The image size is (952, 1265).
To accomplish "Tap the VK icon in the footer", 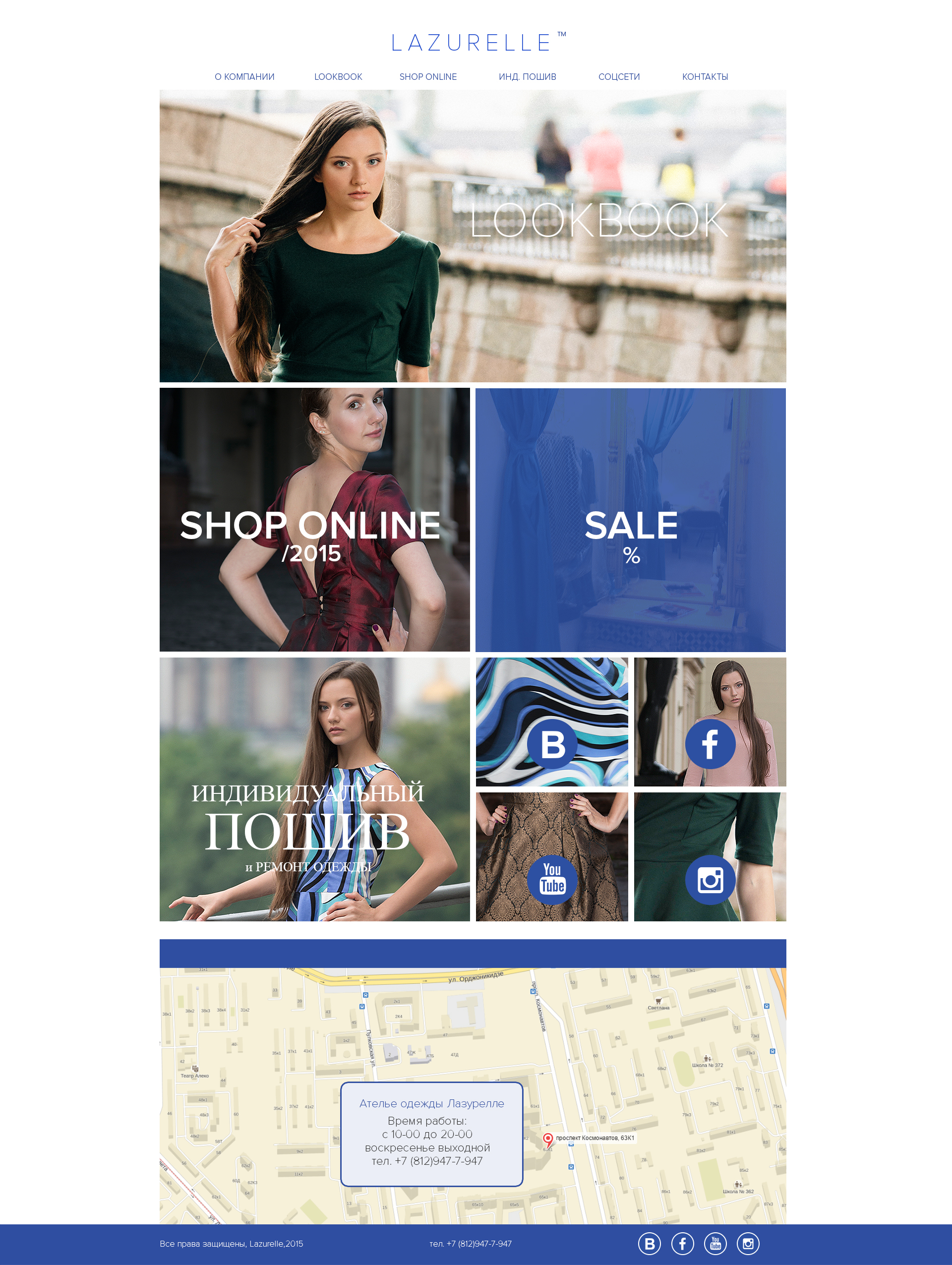I will pyautogui.click(x=649, y=1243).
